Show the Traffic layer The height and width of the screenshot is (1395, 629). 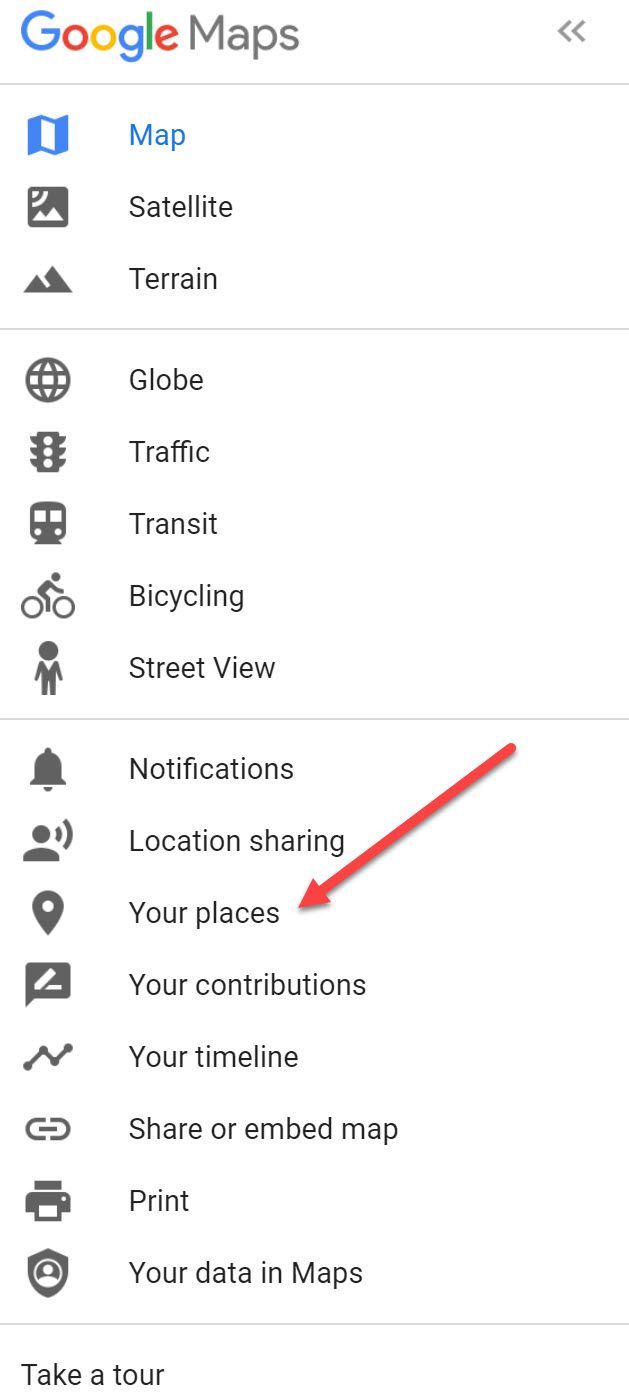click(x=169, y=452)
